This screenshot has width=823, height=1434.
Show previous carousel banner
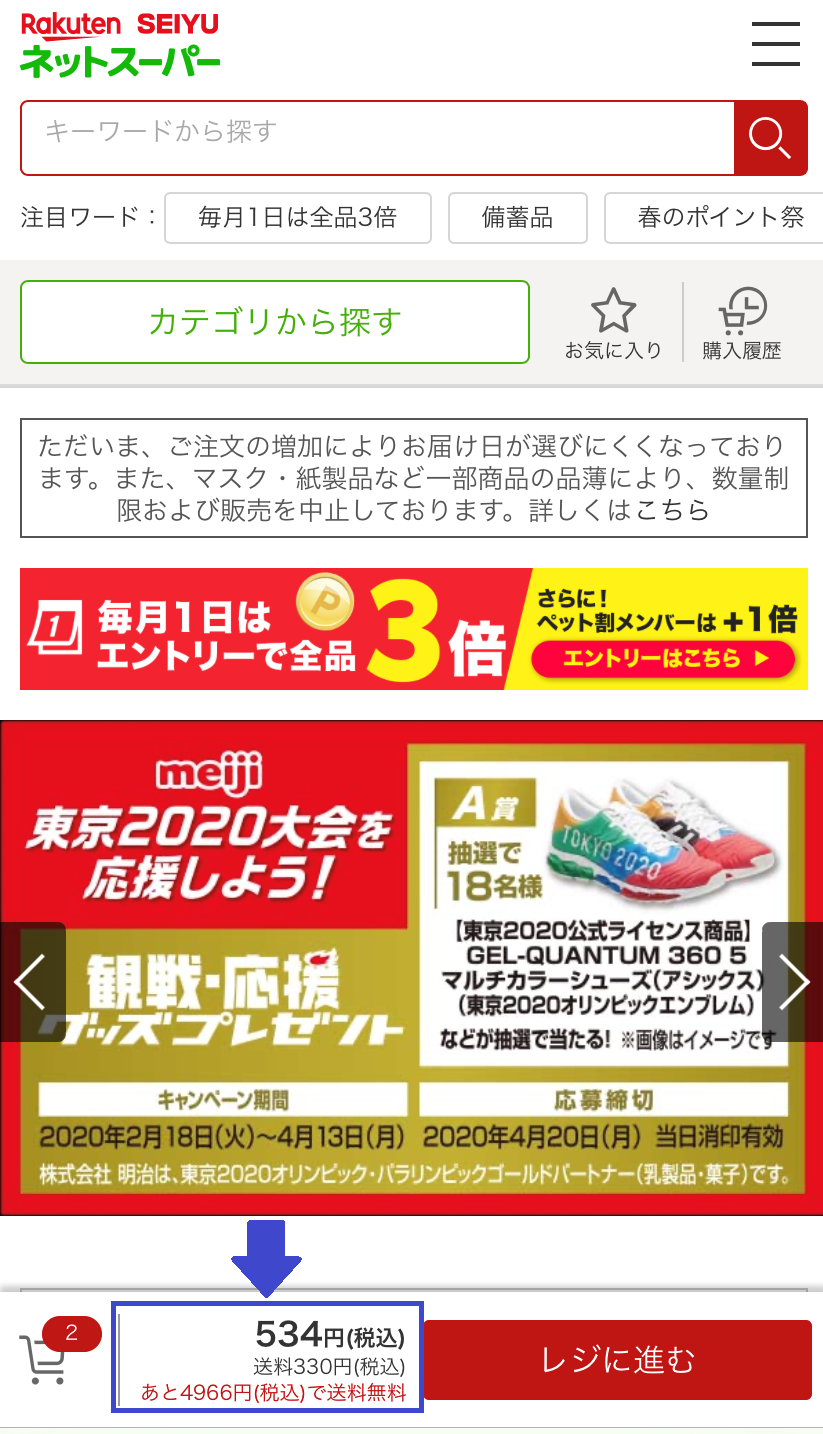click(x=32, y=982)
